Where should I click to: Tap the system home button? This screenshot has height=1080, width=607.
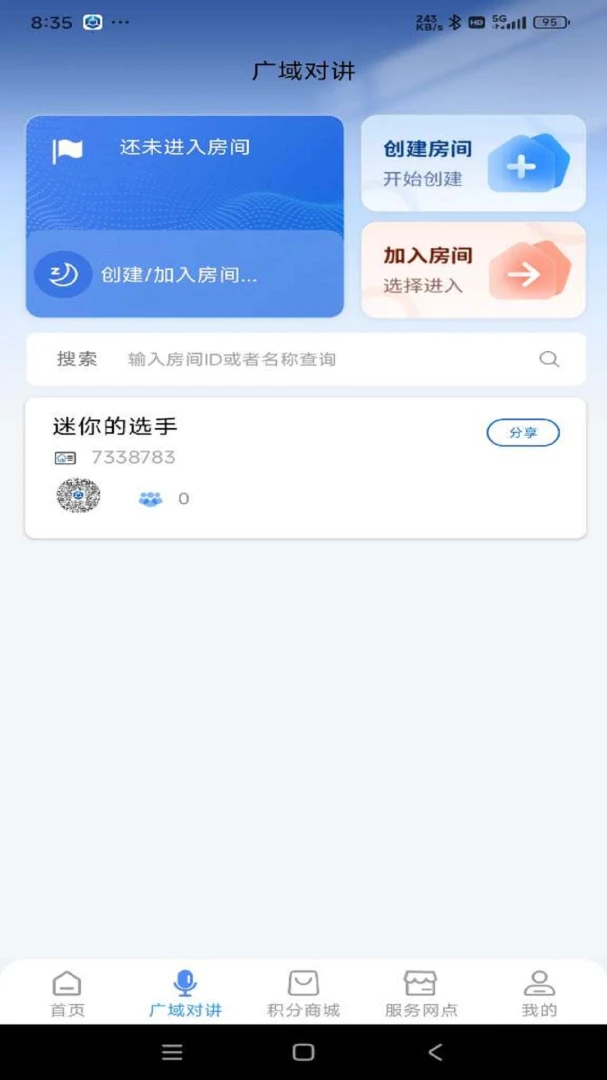click(x=303, y=1052)
